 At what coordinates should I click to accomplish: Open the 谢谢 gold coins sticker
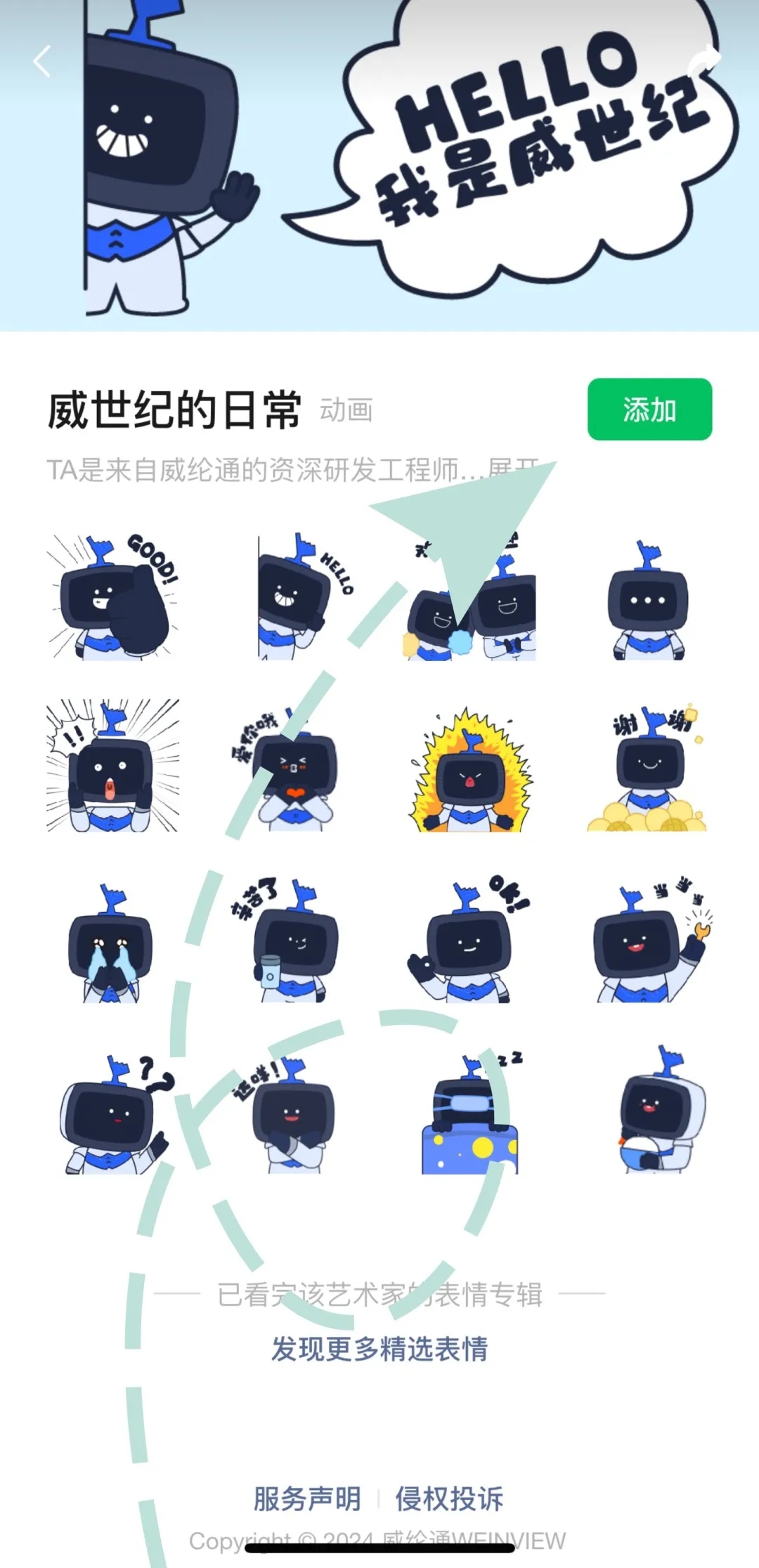point(648,767)
